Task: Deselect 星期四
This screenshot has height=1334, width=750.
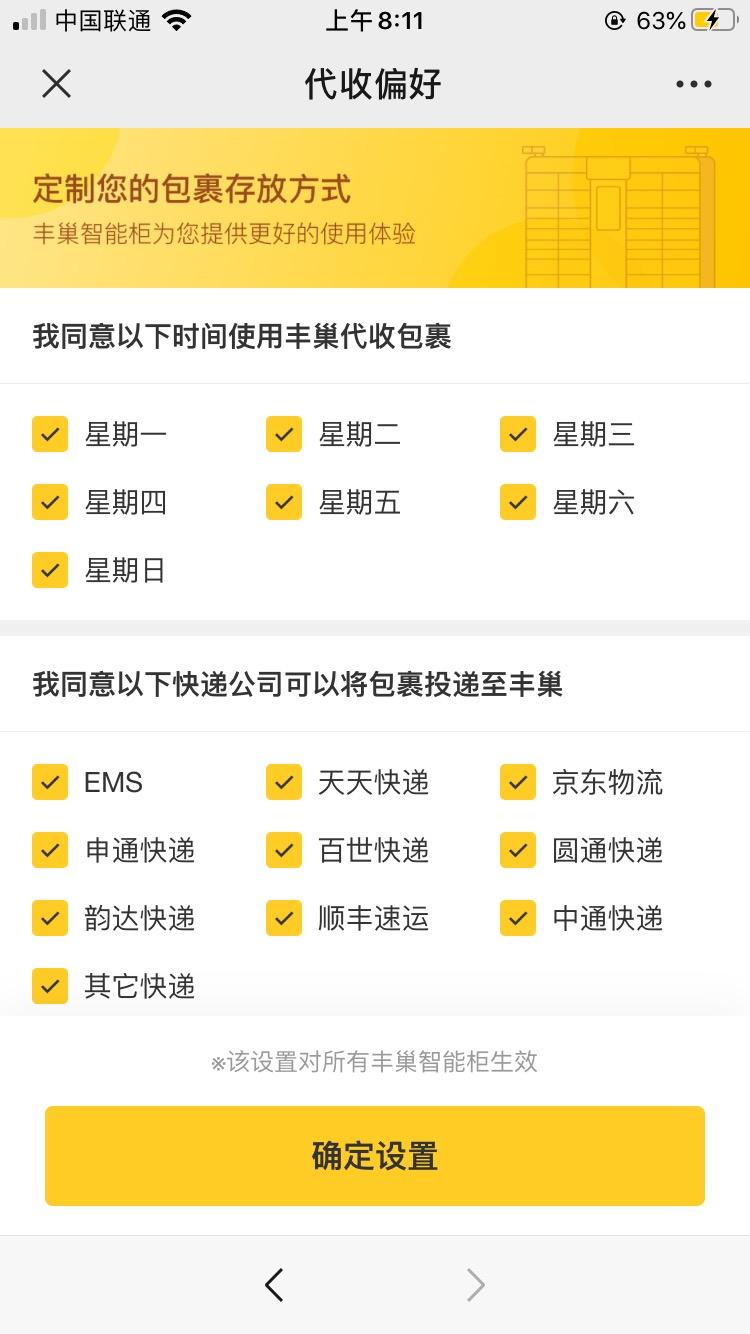Action: pos(50,502)
